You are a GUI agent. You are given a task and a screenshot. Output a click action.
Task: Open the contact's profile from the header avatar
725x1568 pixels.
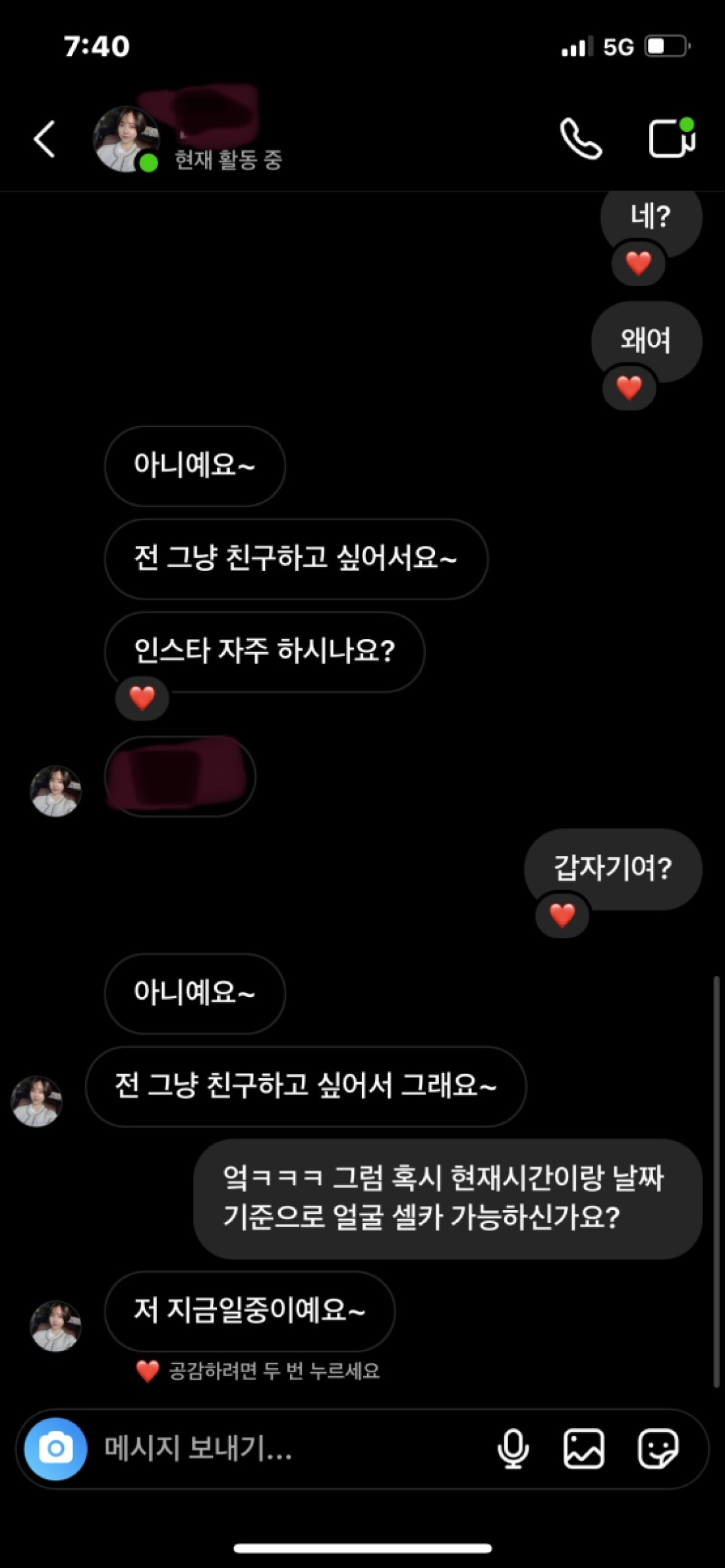pyautogui.click(x=126, y=139)
